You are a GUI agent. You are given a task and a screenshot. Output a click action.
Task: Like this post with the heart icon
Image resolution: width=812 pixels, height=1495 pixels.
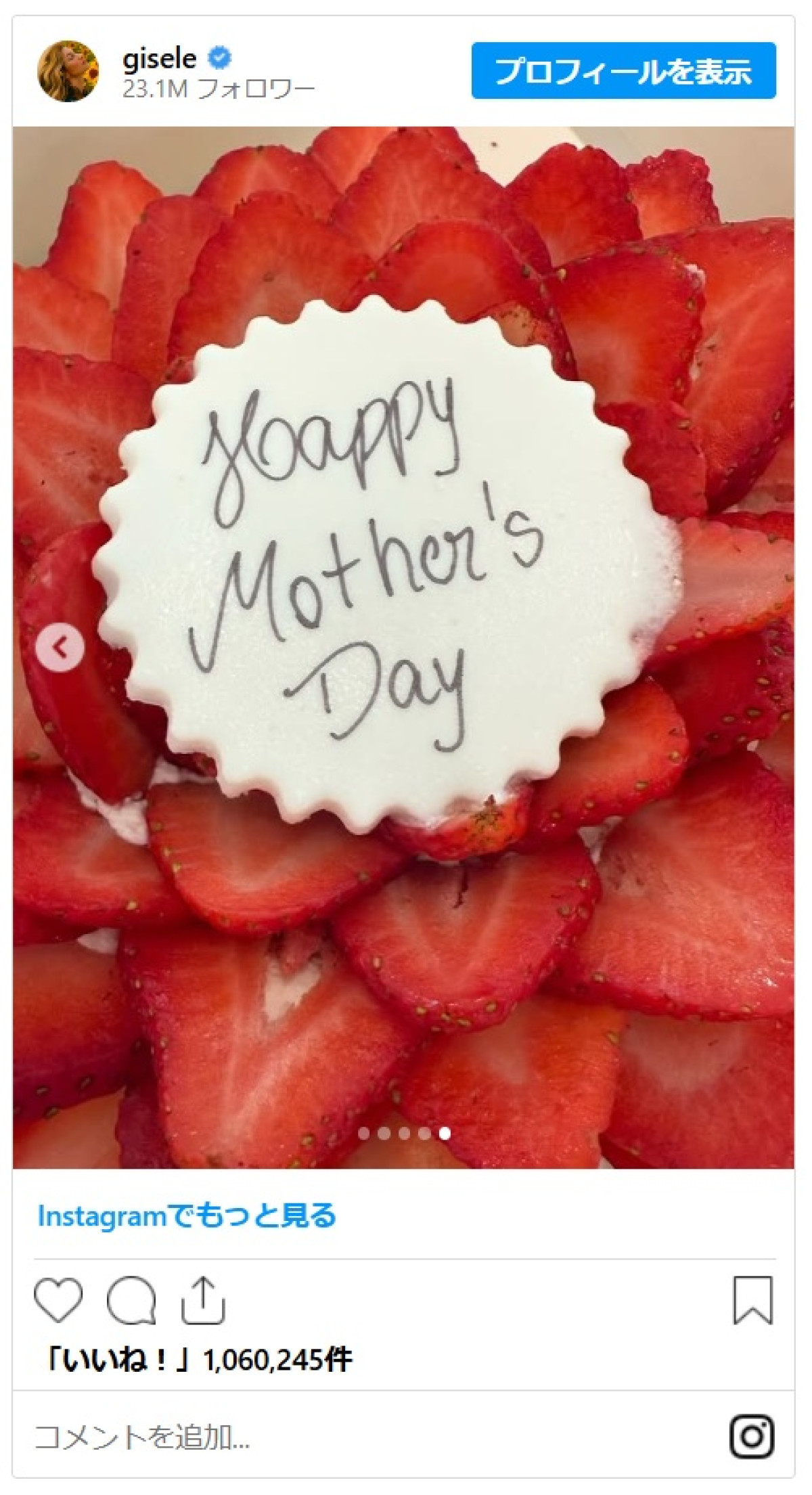click(58, 1300)
